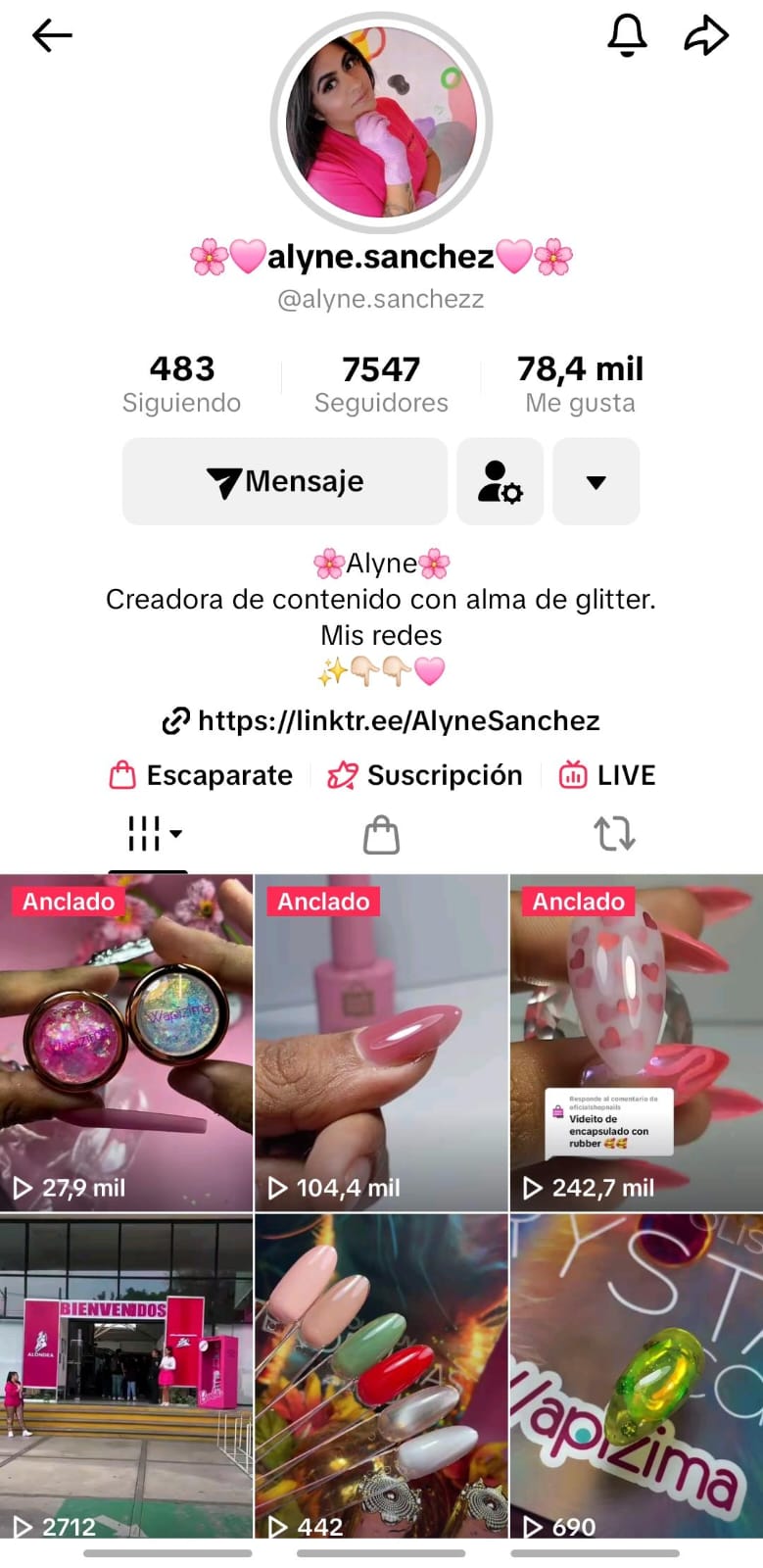Share this profile
Viewport: 763px width, 1568px height.
click(706, 36)
